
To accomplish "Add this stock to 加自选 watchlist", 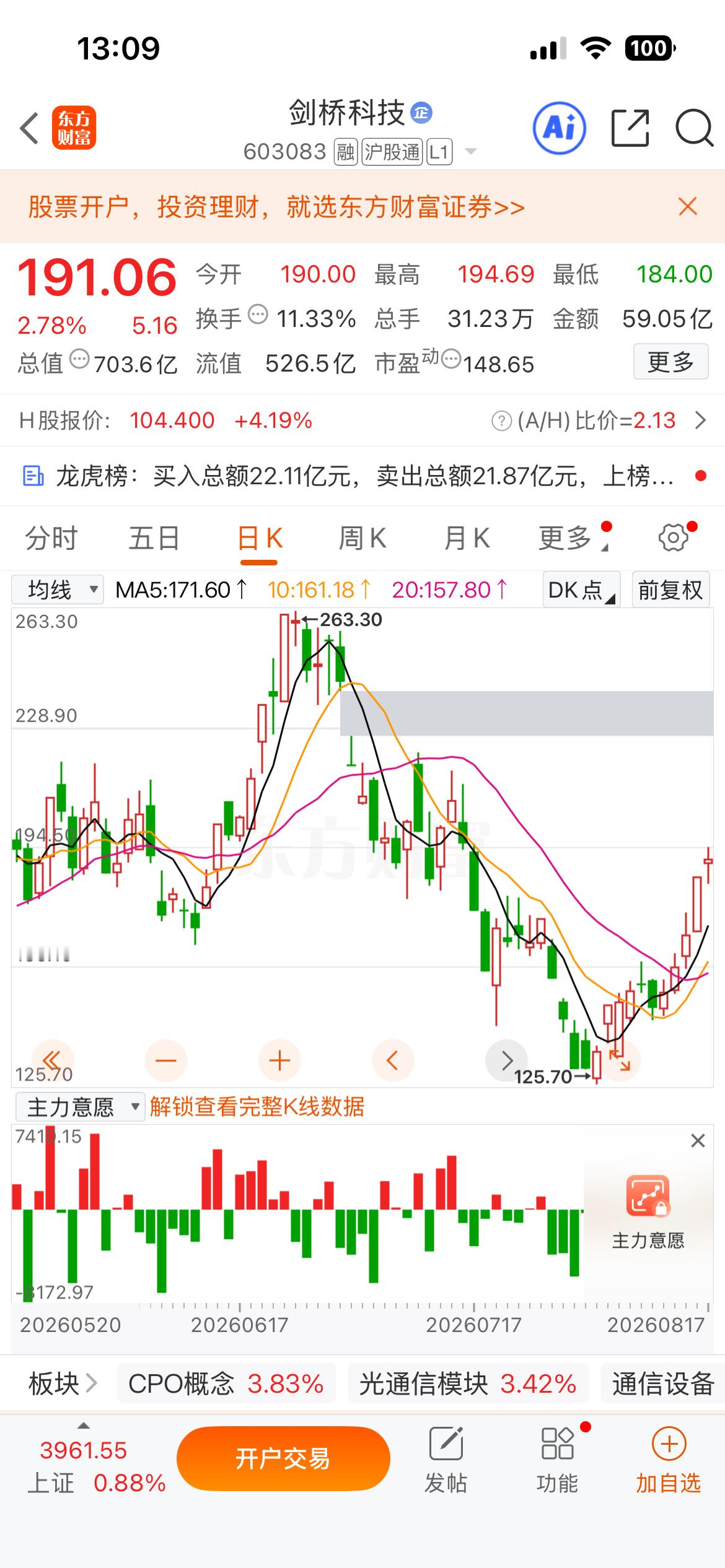I will tap(669, 1460).
